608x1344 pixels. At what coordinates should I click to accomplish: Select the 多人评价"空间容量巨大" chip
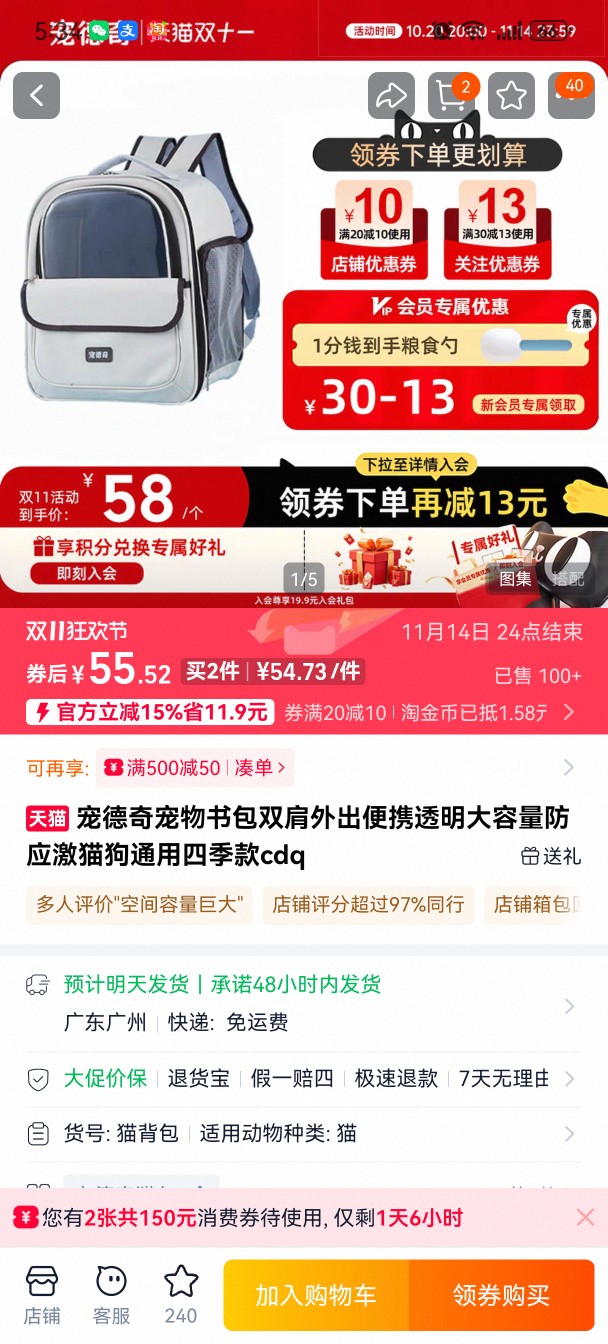139,904
